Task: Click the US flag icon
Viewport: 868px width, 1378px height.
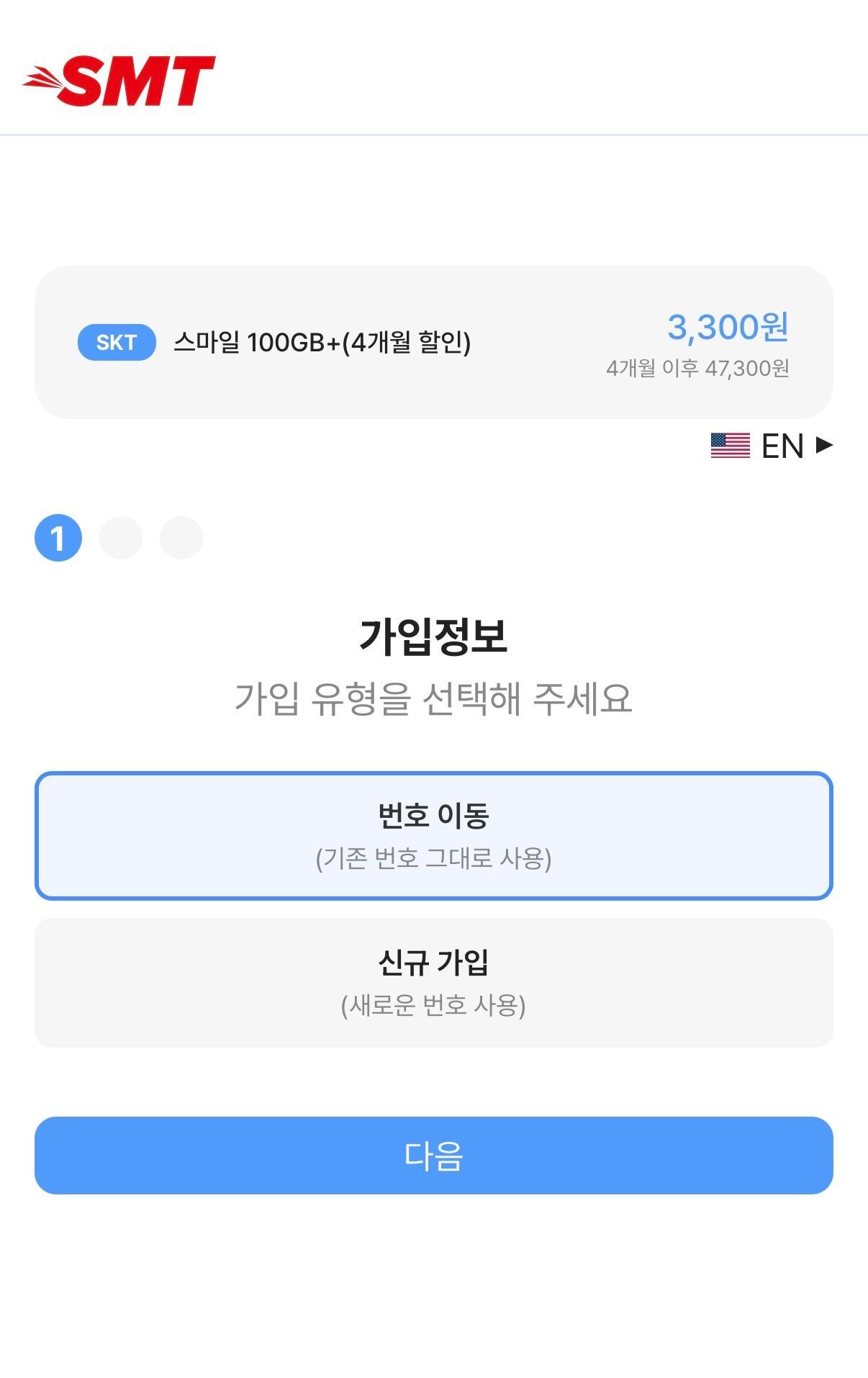Action: (x=728, y=446)
